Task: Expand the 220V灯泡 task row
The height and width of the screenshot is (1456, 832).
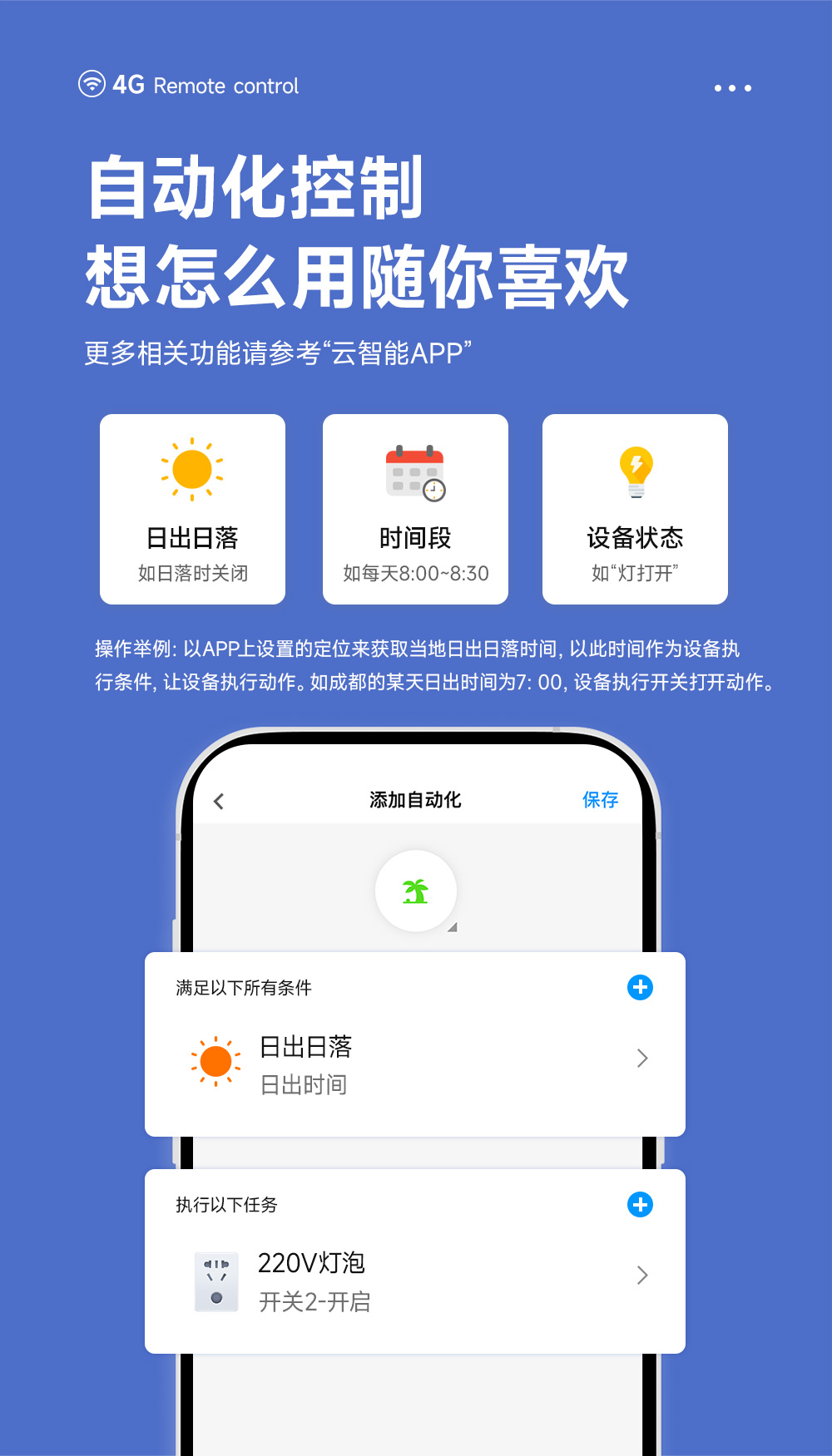Action: 642,1275
